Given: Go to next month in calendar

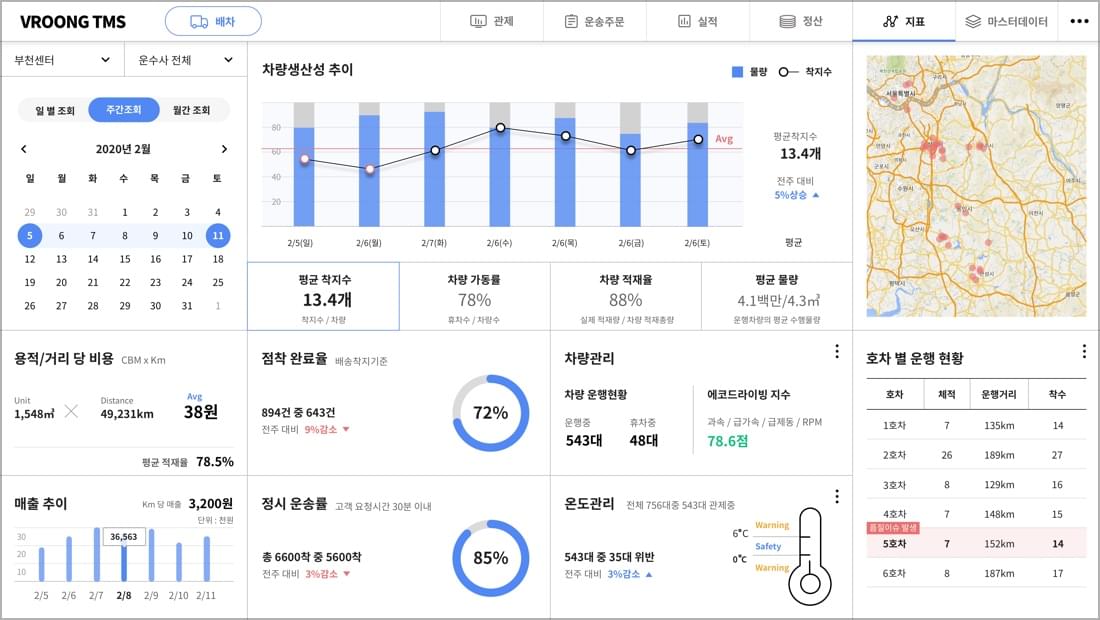Looking at the screenshot, I should coord(224,149).
